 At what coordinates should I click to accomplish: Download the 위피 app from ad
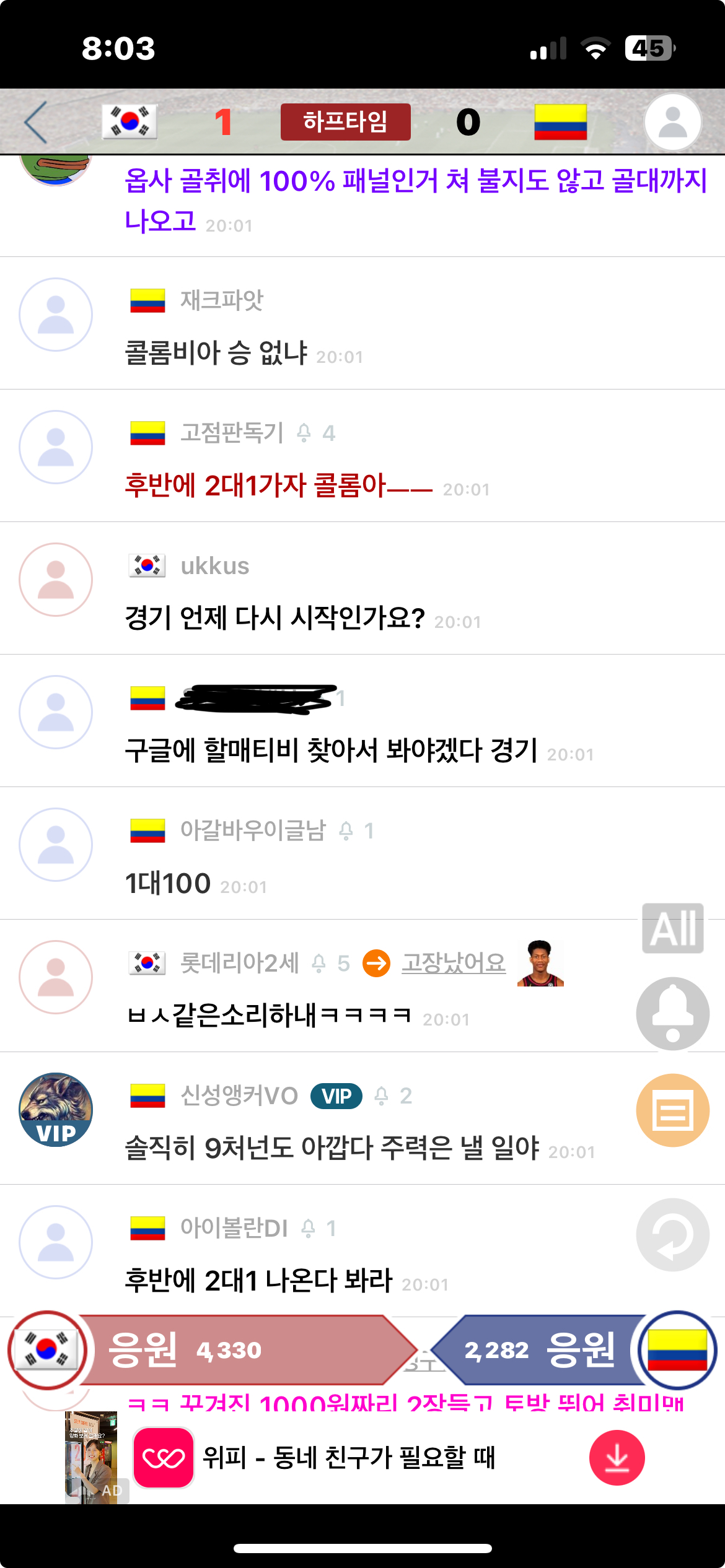(x=617, y=1458)
